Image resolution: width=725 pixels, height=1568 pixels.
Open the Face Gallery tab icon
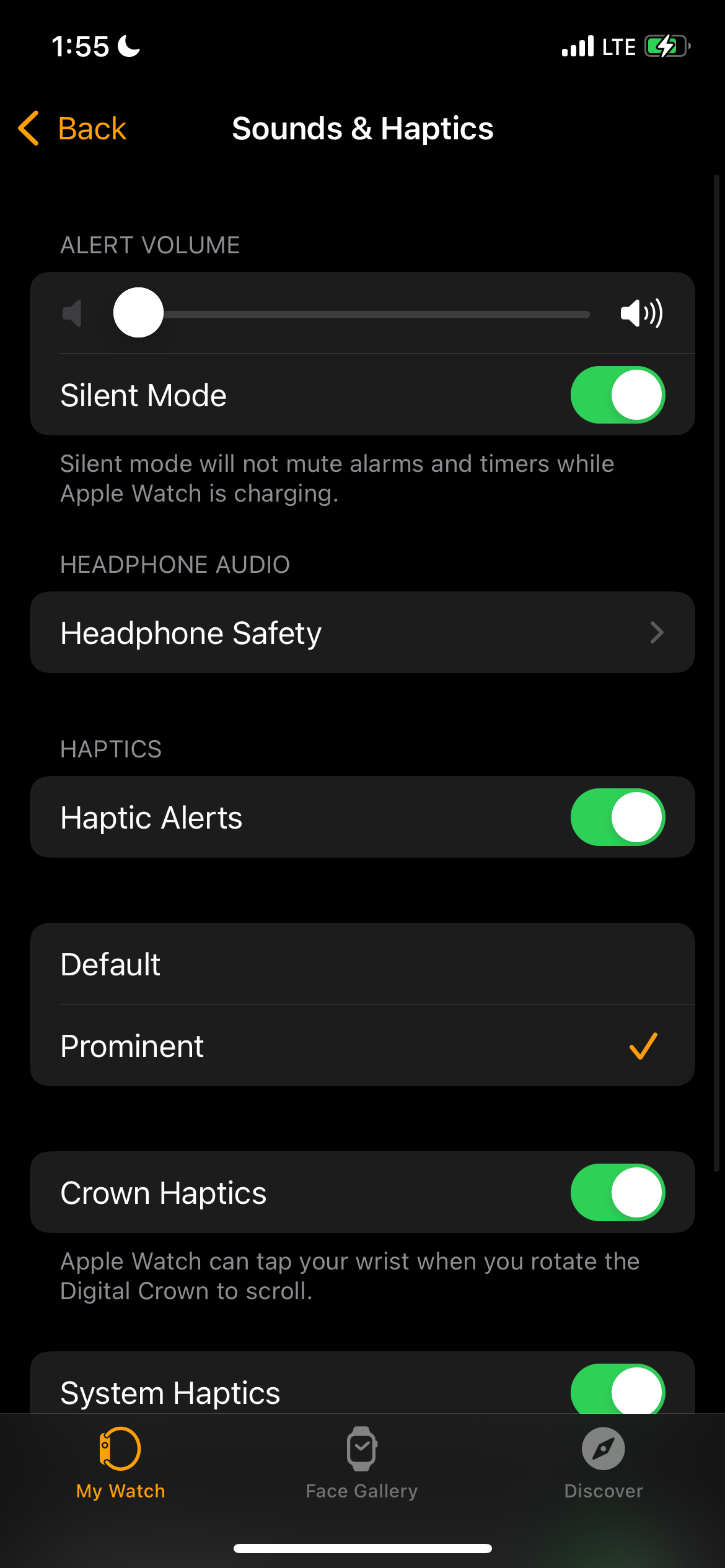pos(361,1450)
